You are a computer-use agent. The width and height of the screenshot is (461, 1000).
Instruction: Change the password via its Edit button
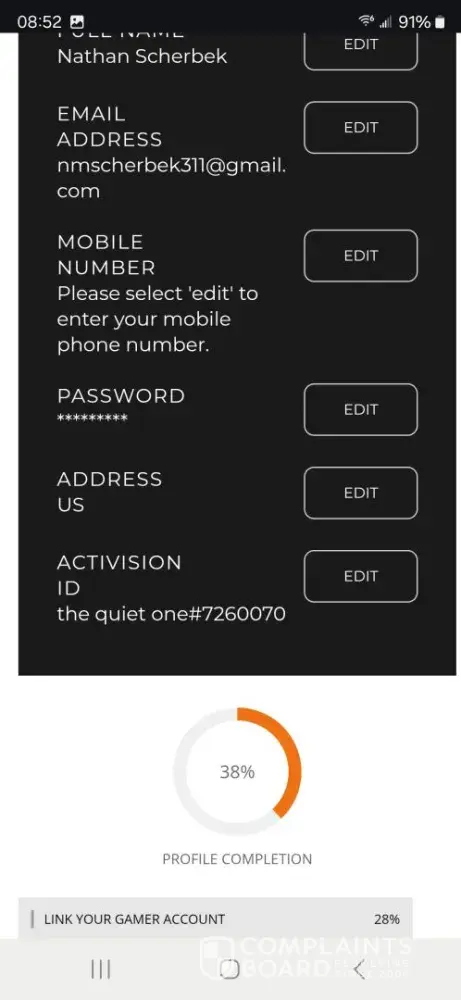click(x=361, y=409)
